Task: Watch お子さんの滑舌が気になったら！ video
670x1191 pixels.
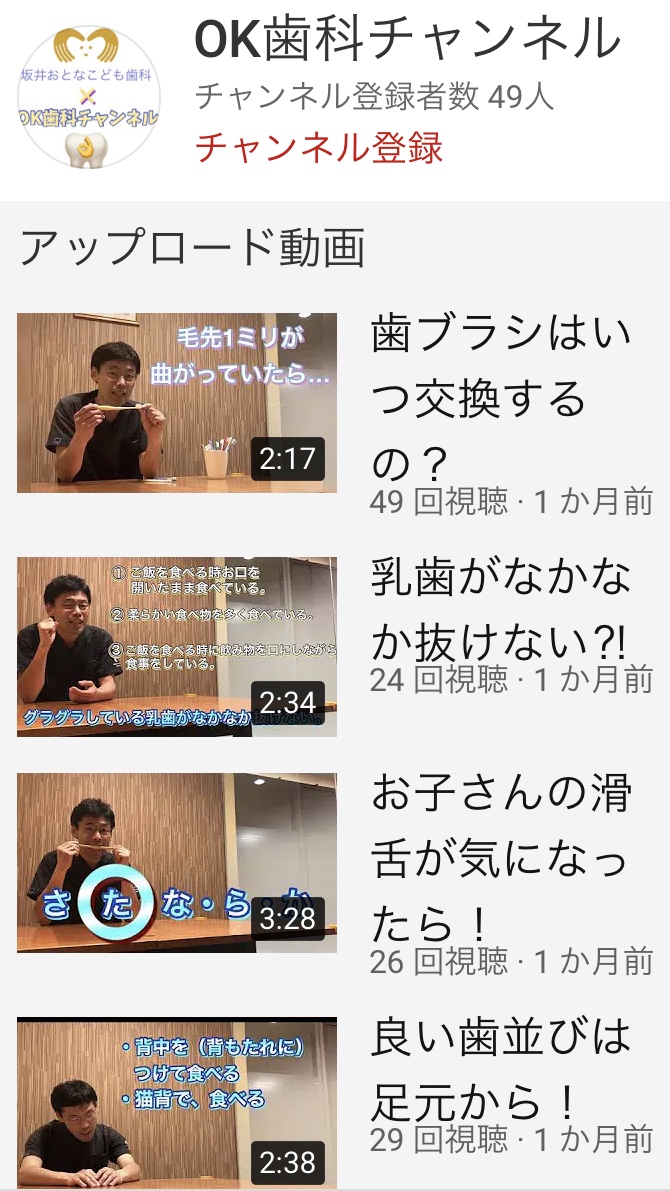Action: pos(177,862)
